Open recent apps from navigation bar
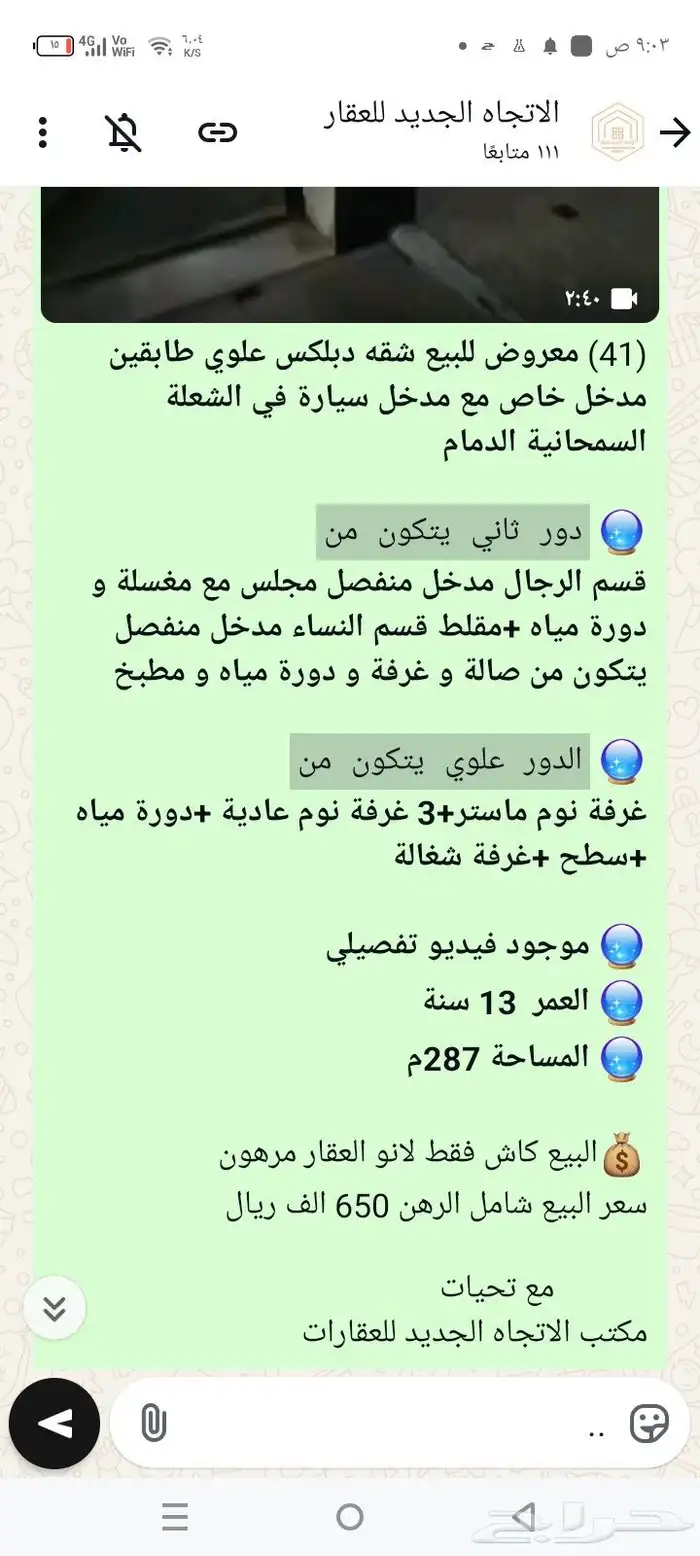The width and height of the screenshot is (700, 1556). 175,1517
